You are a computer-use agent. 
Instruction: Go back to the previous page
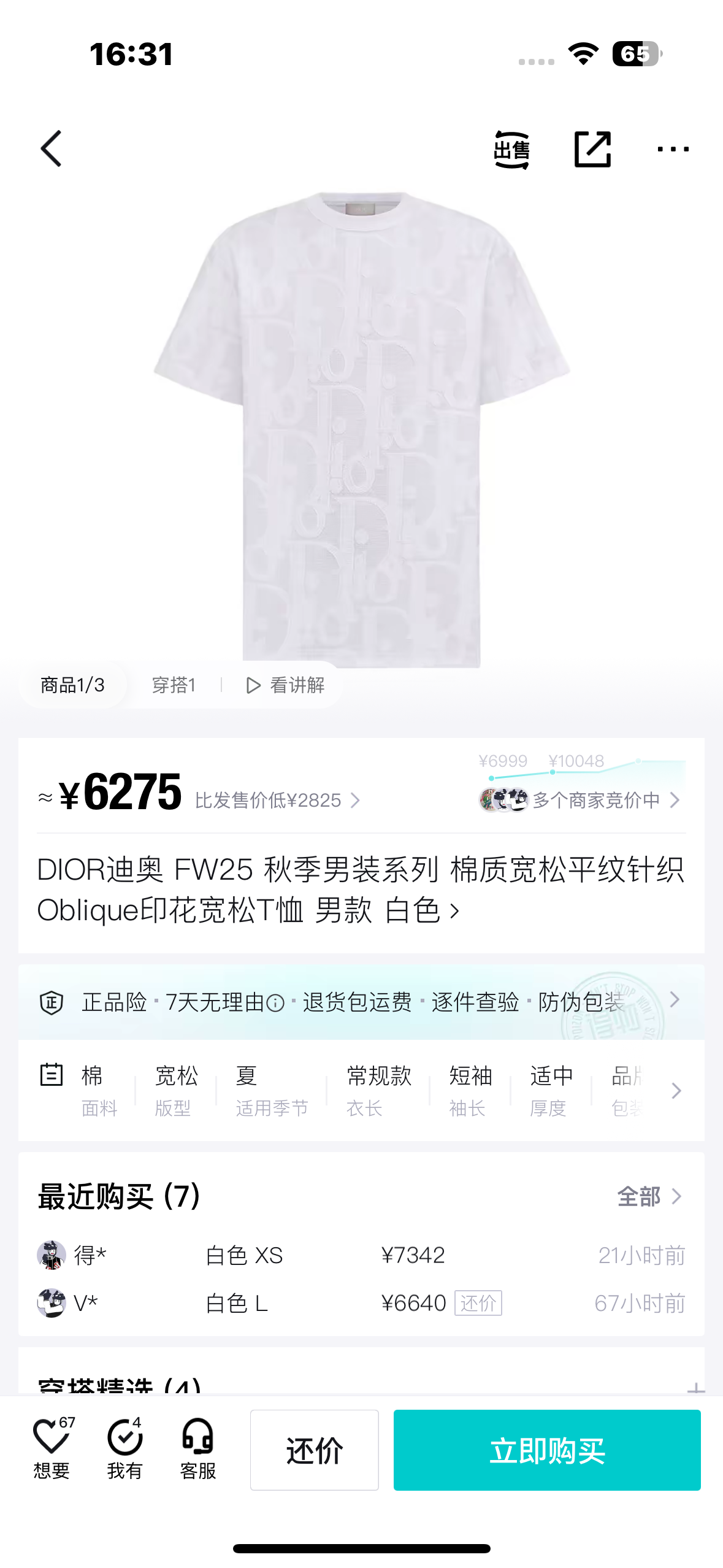tap(52, 148)
